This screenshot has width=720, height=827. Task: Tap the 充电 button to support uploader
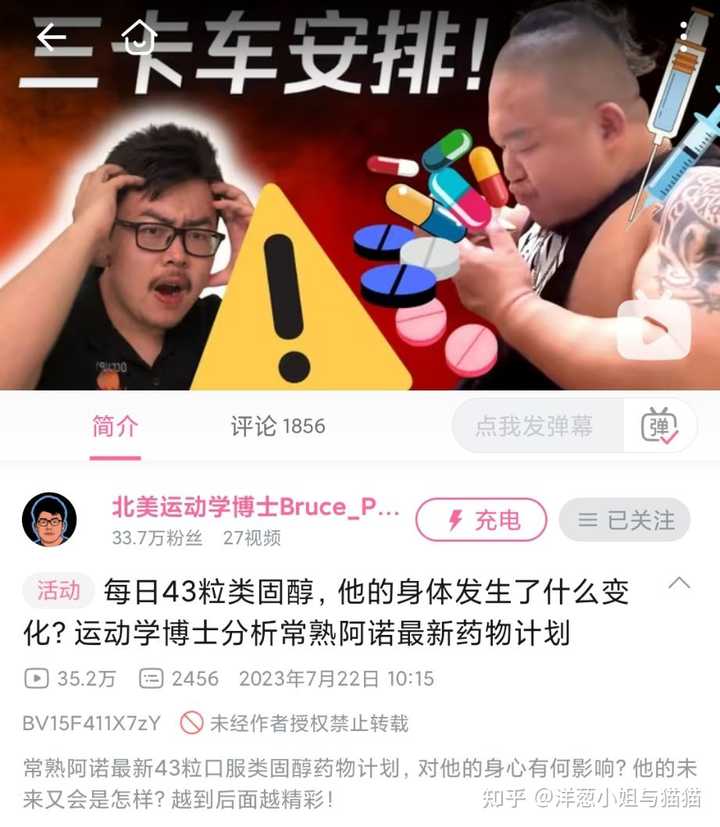(481, 520)
